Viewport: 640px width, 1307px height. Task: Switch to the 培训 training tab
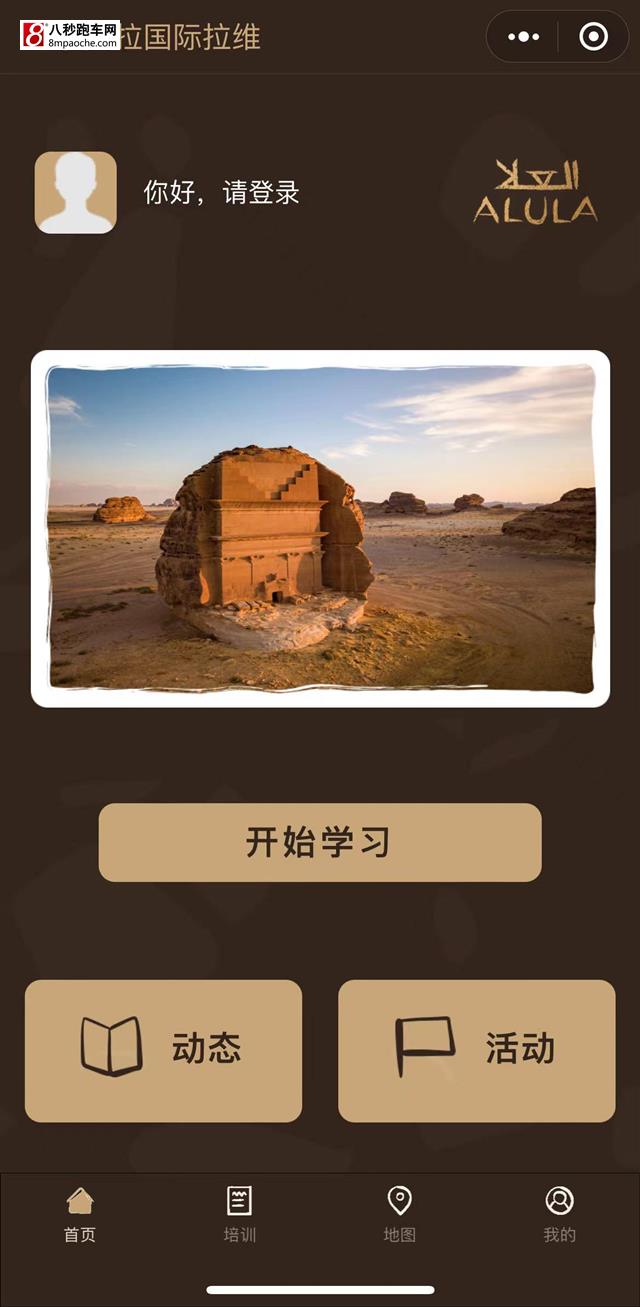(x=240, y=1214)
